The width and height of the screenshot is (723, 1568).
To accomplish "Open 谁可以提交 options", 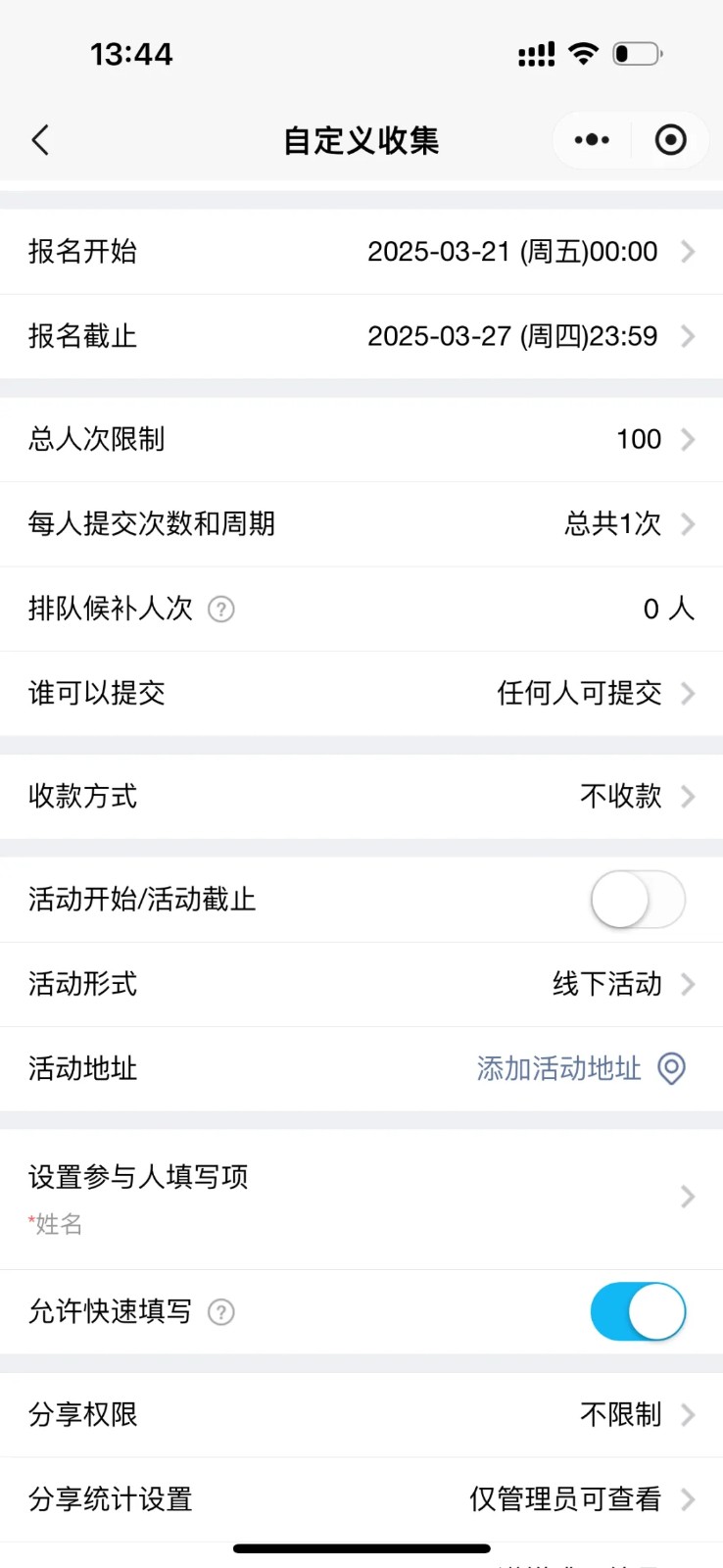I will 361,693.
